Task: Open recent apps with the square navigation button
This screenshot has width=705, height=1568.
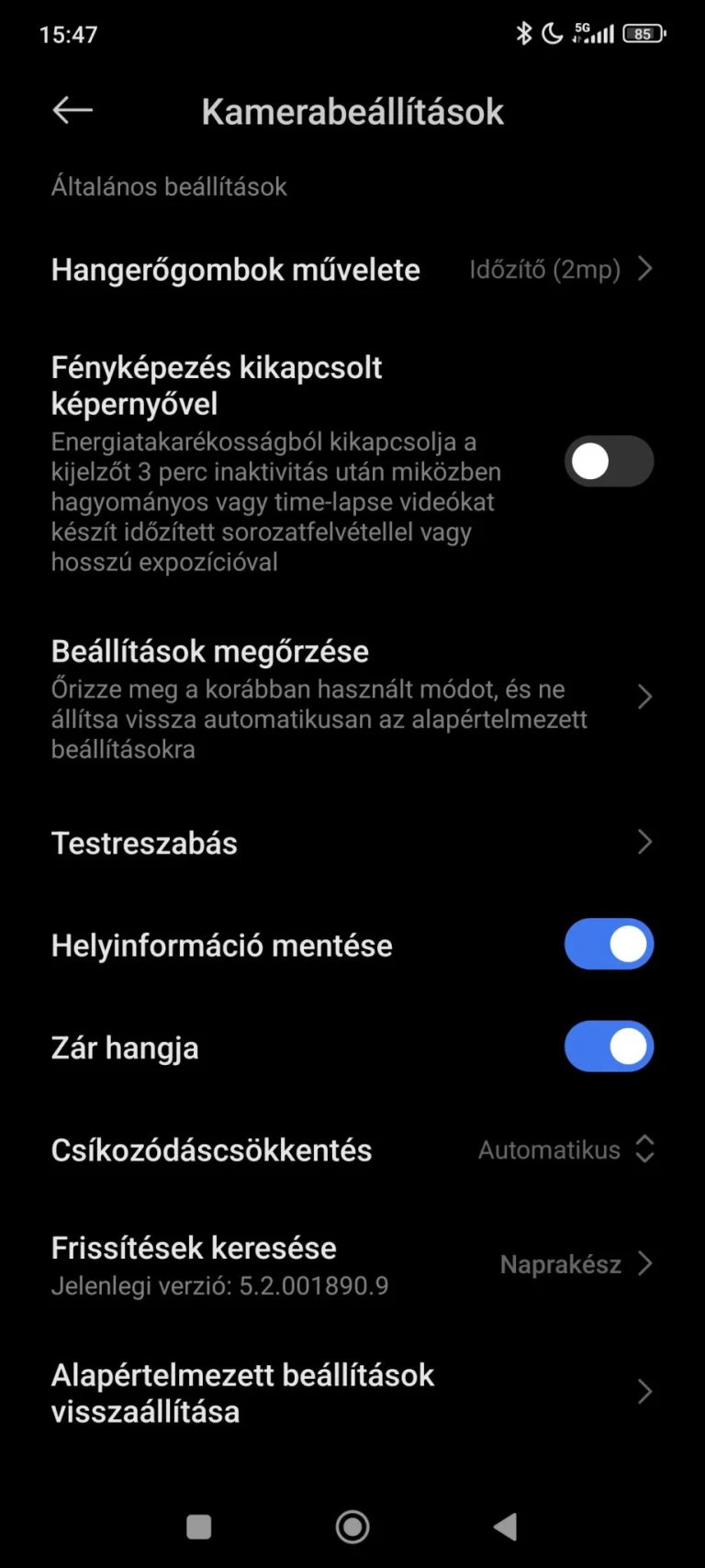Action: click(x=198, y=1527)
